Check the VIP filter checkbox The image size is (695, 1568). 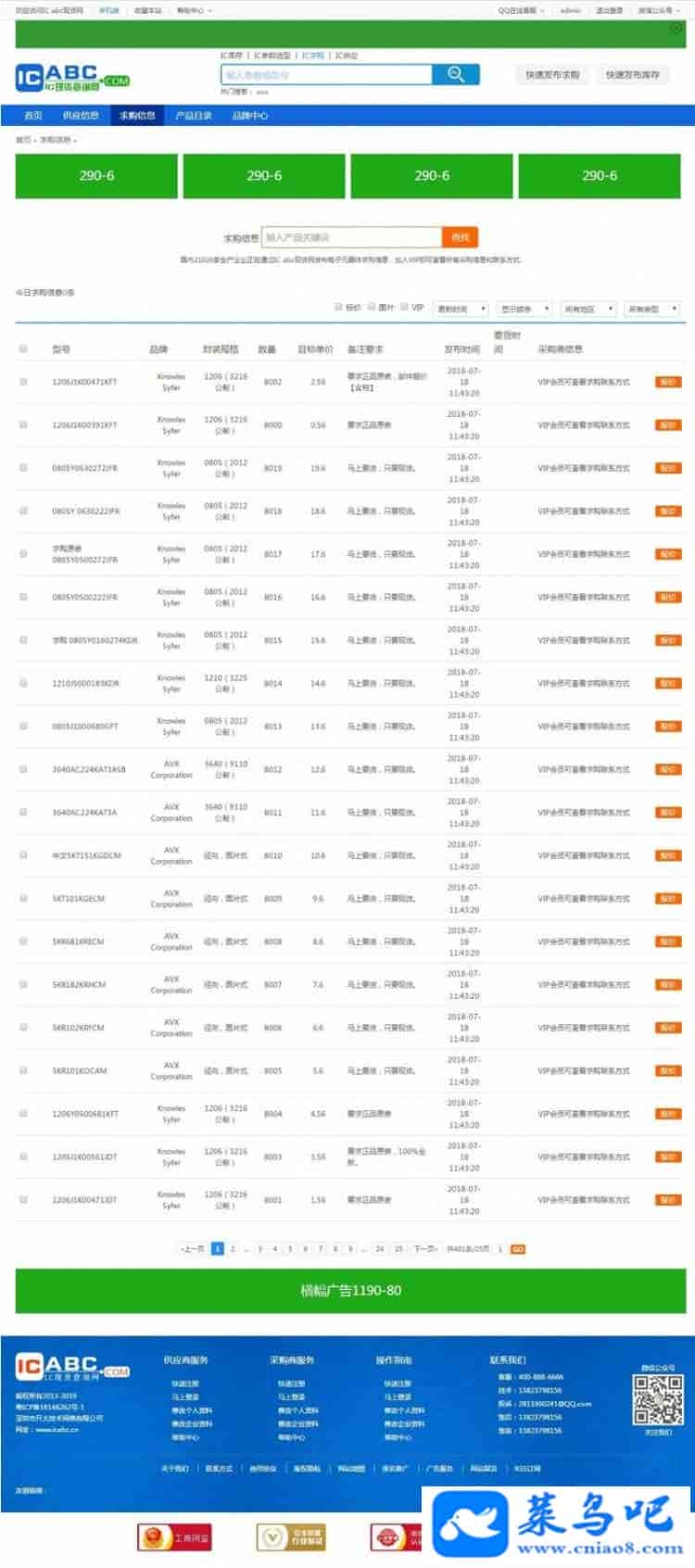pyautogui.click(x=405, y=307)
